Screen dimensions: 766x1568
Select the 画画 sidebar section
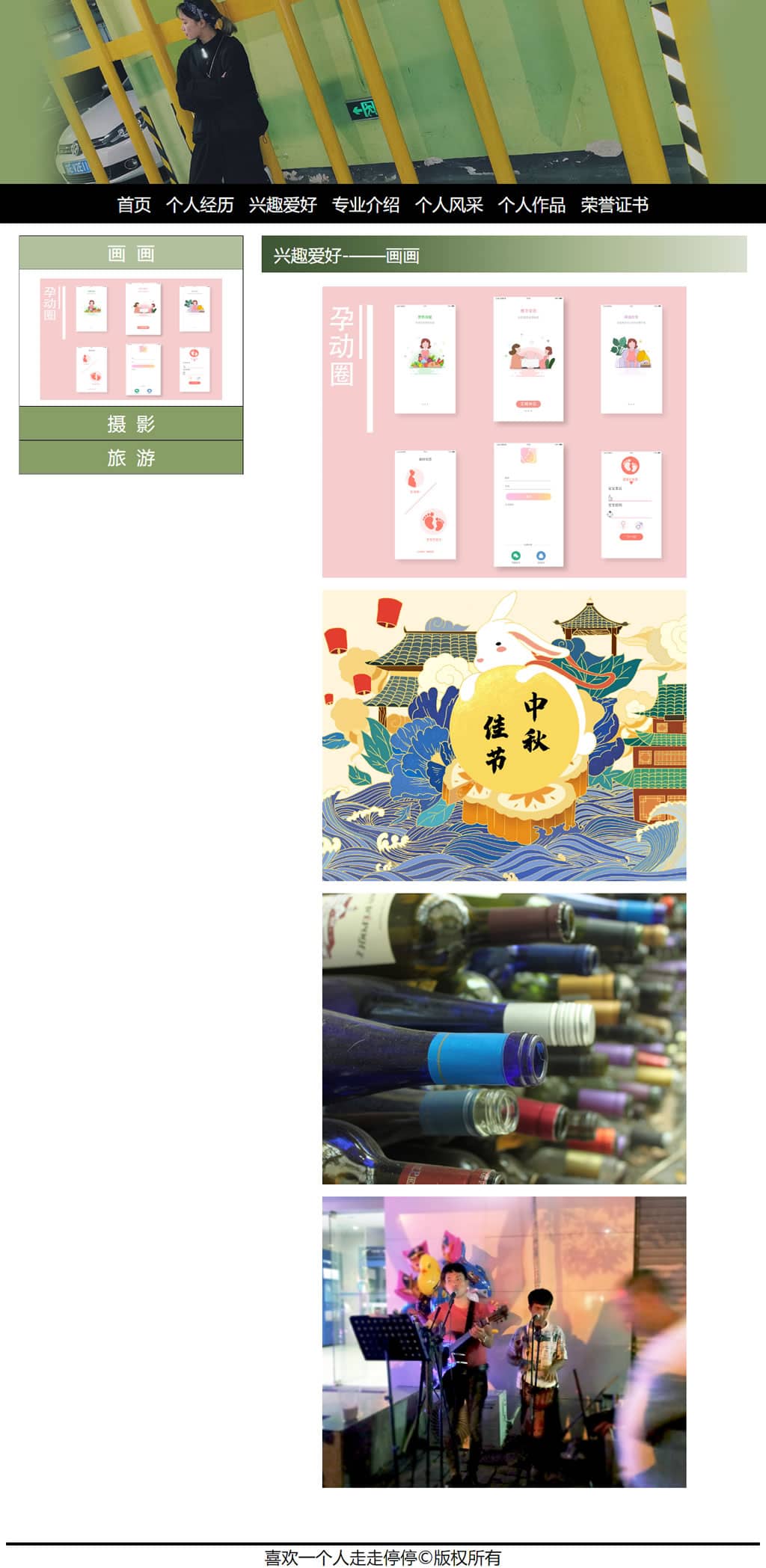click(x=131, y=253)
